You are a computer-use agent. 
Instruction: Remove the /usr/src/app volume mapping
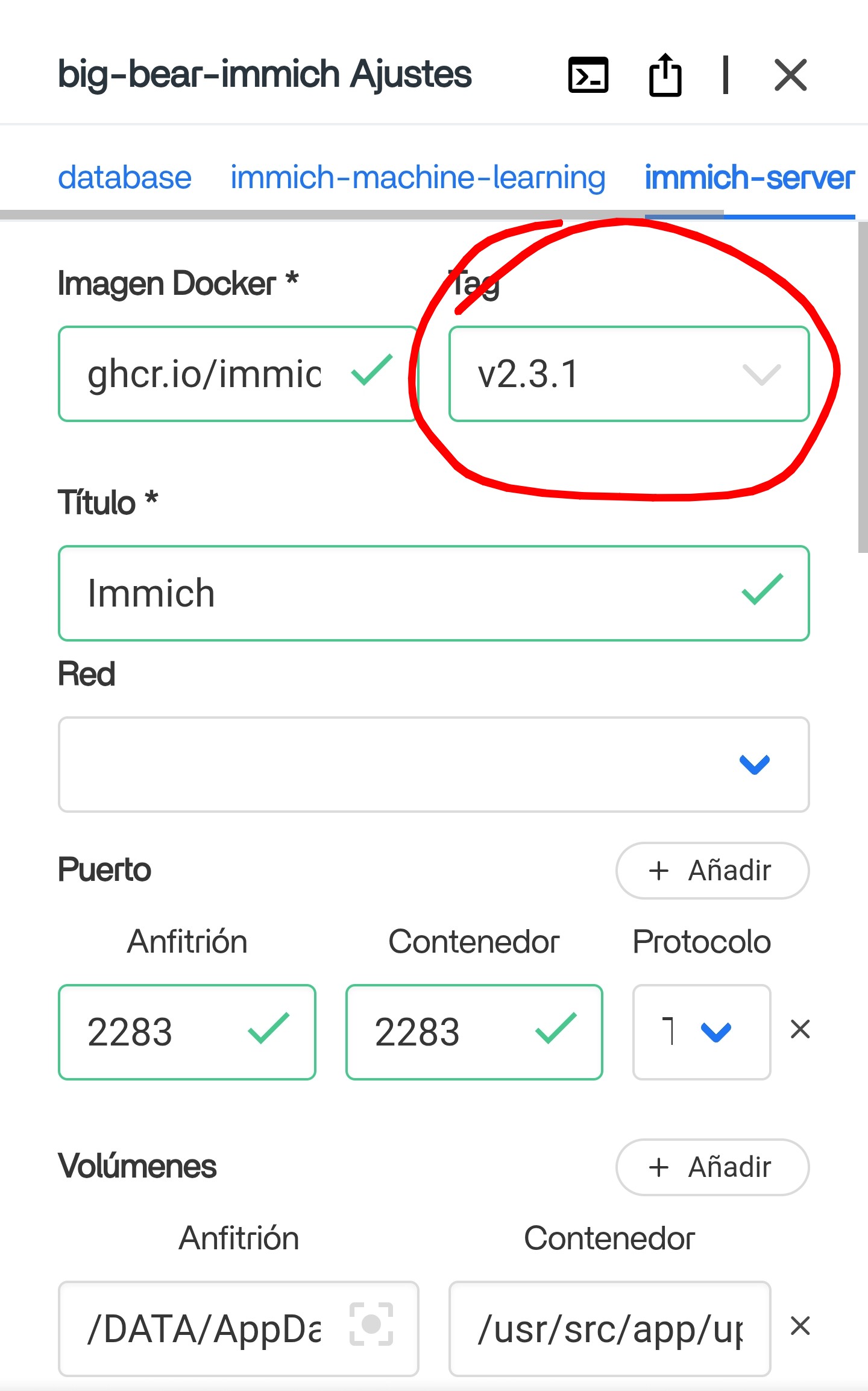coord(800,1326)
